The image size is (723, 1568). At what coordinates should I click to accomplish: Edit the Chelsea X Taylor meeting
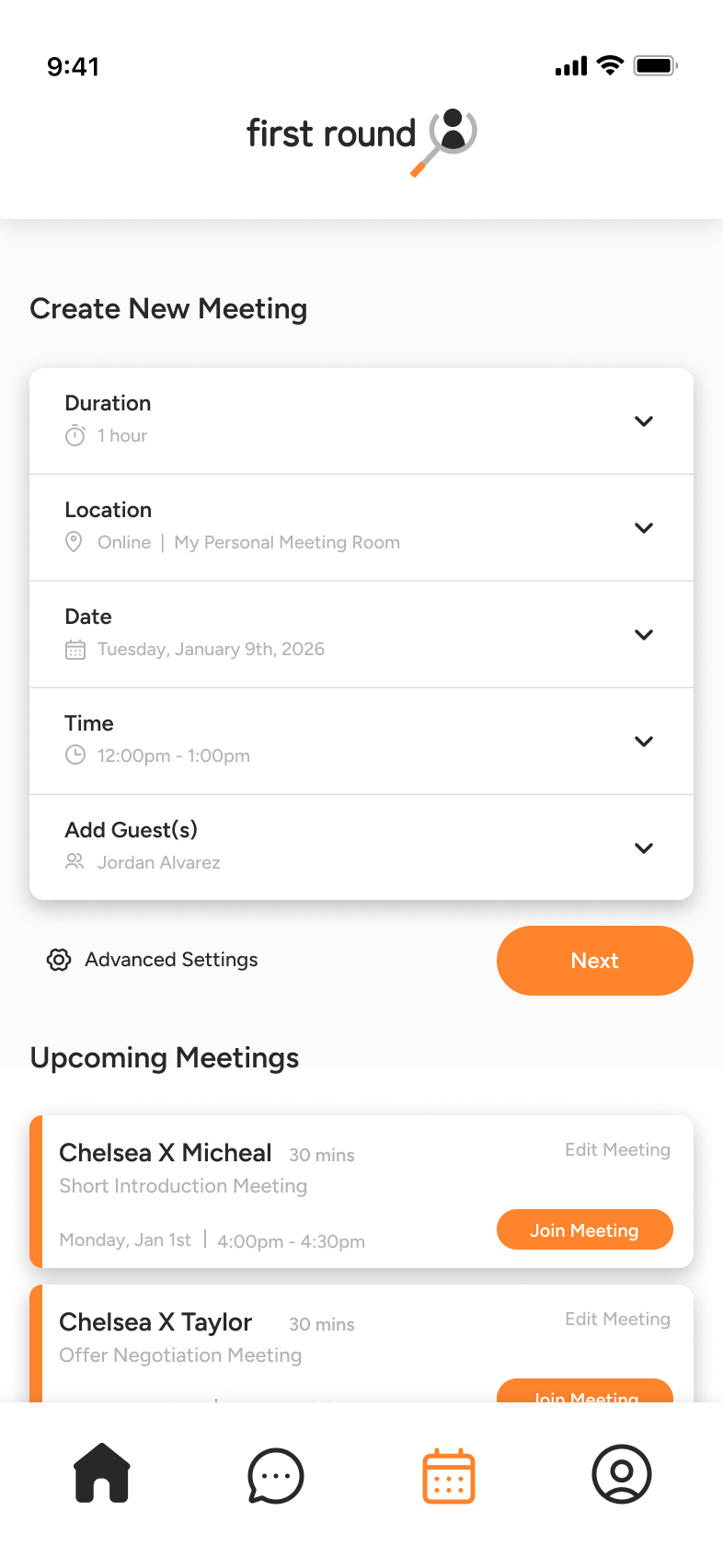coord(617,1320)
